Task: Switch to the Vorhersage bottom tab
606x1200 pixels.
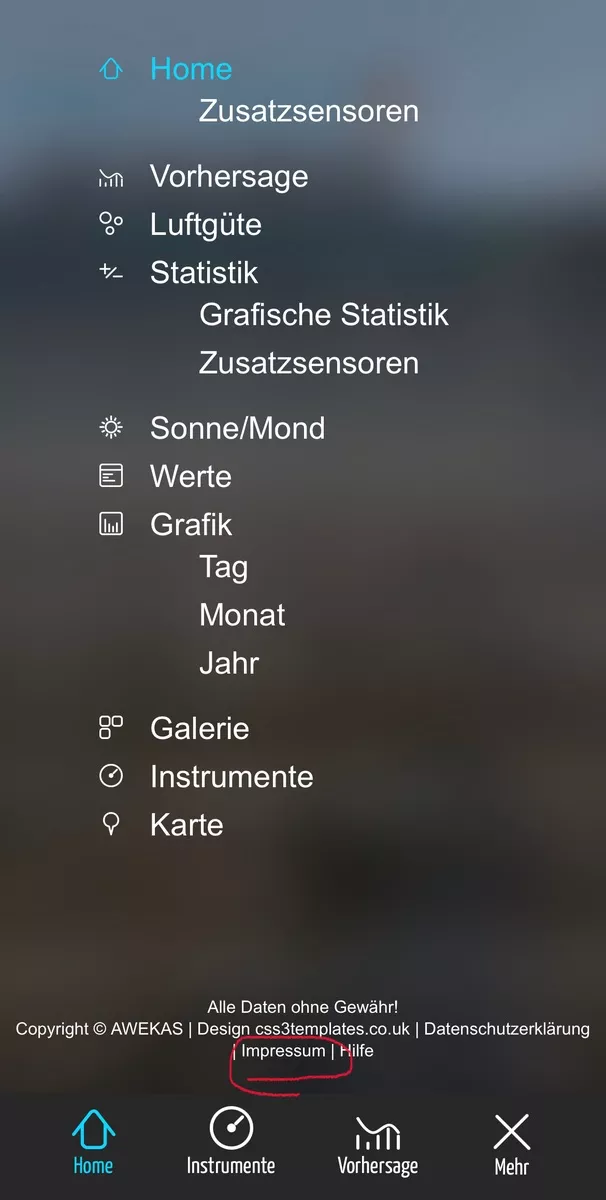Action: [378, 1141]
